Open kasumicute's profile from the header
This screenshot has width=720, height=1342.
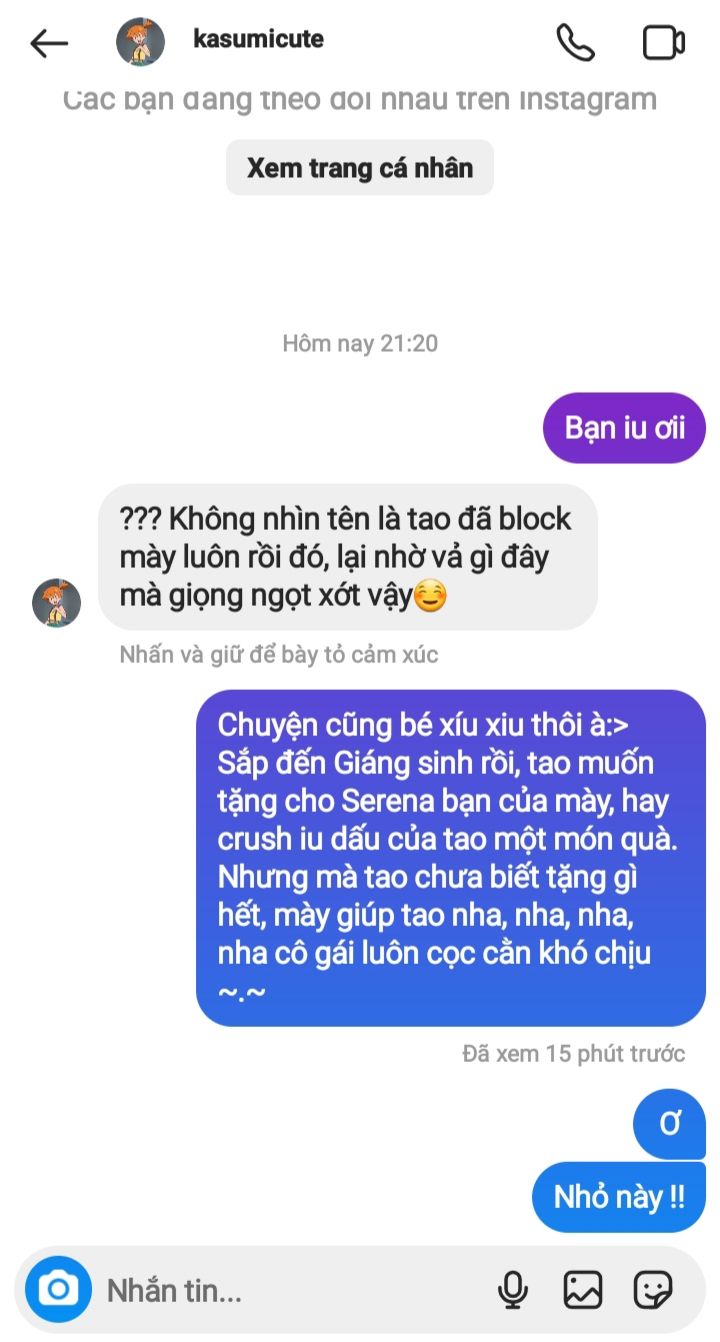220,41
